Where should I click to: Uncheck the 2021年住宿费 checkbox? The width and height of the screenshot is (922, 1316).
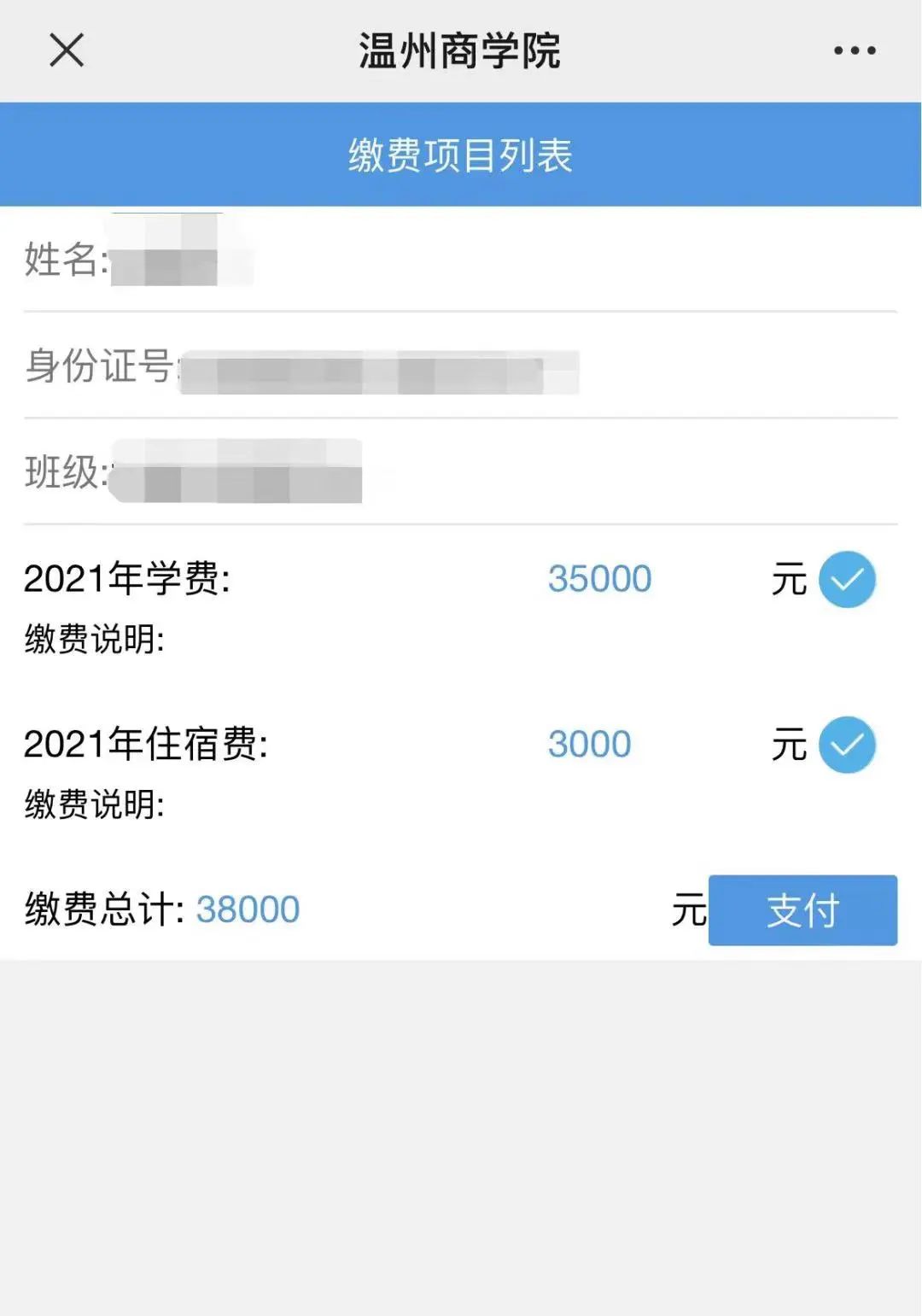[847, 745]
